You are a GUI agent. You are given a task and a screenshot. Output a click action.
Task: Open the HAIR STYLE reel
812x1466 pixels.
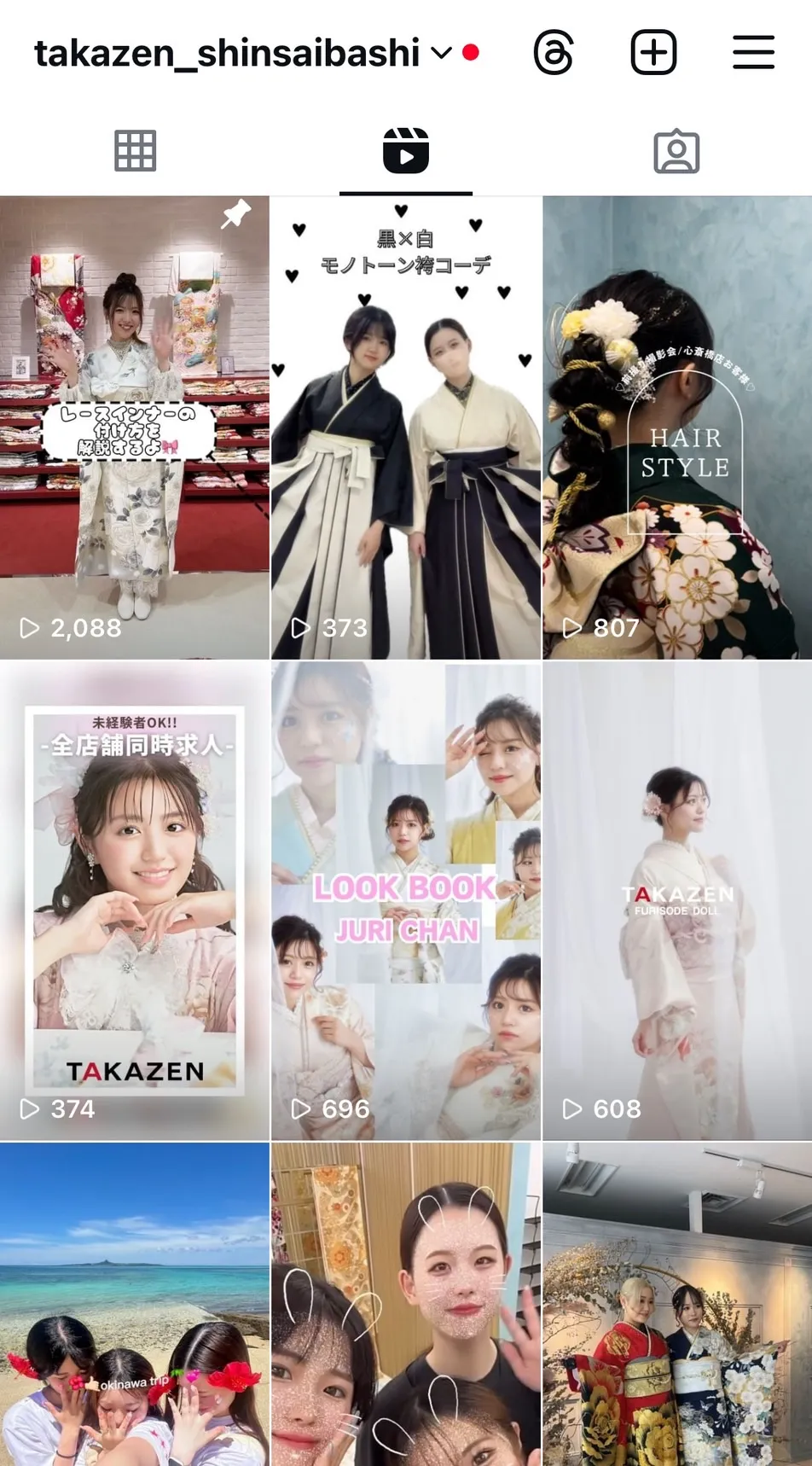tap(677, 427)
